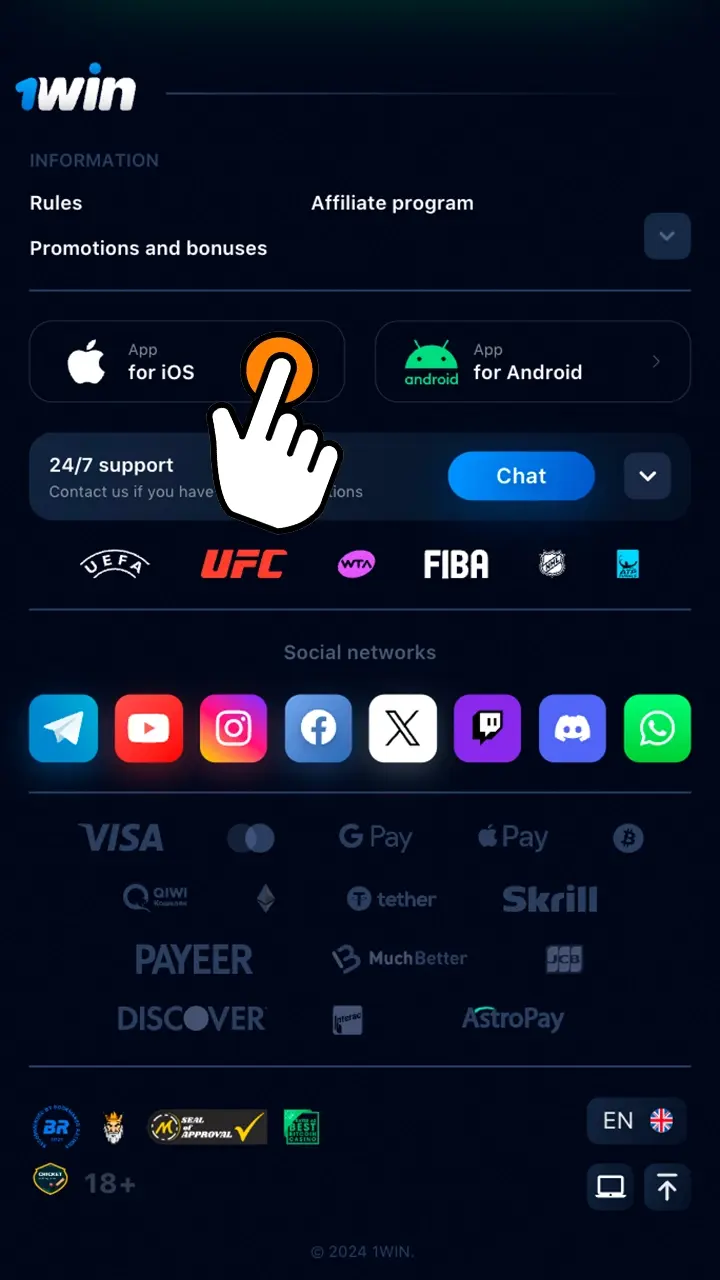The width and height of the screenshot is (720, 1280).
Task: Open the X social profile
Action: pos(403,728)
